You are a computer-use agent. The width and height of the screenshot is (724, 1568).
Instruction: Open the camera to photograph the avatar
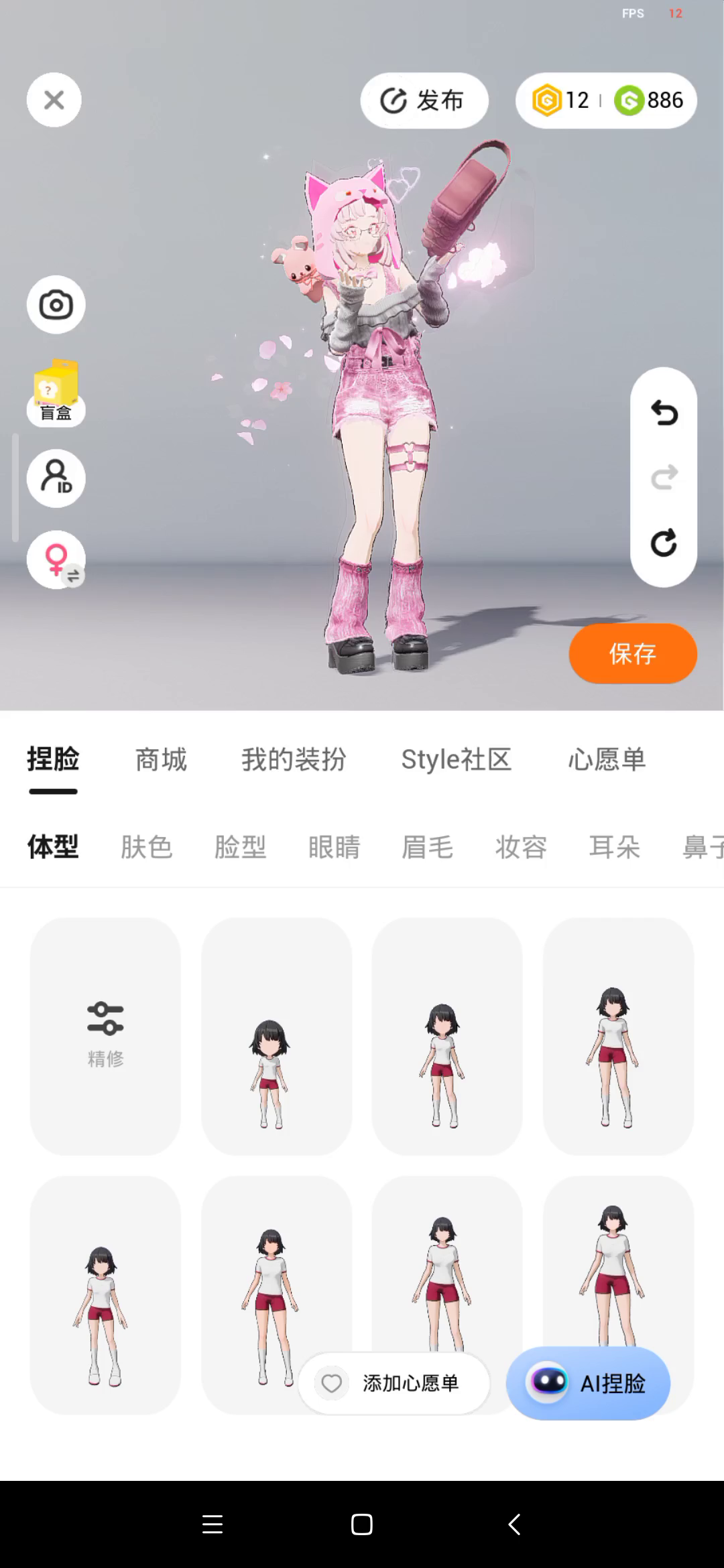[56, 305]
